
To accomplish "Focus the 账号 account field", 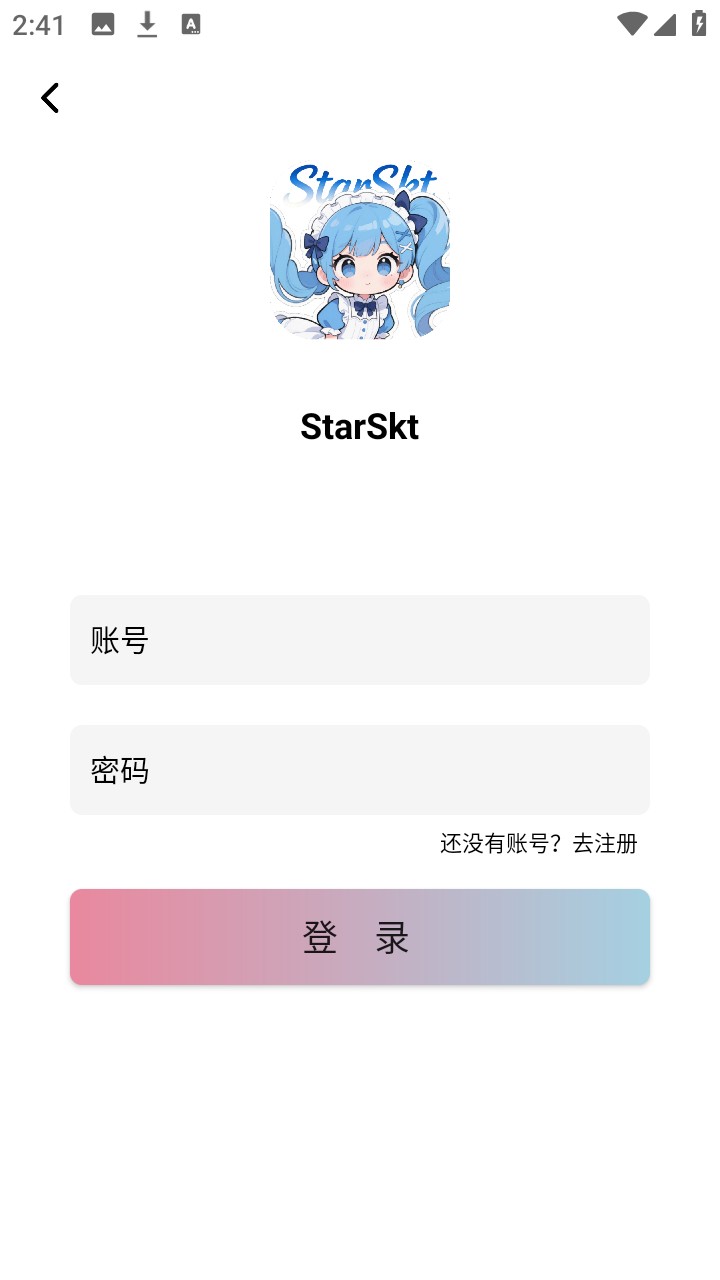I will coord(360,640).
